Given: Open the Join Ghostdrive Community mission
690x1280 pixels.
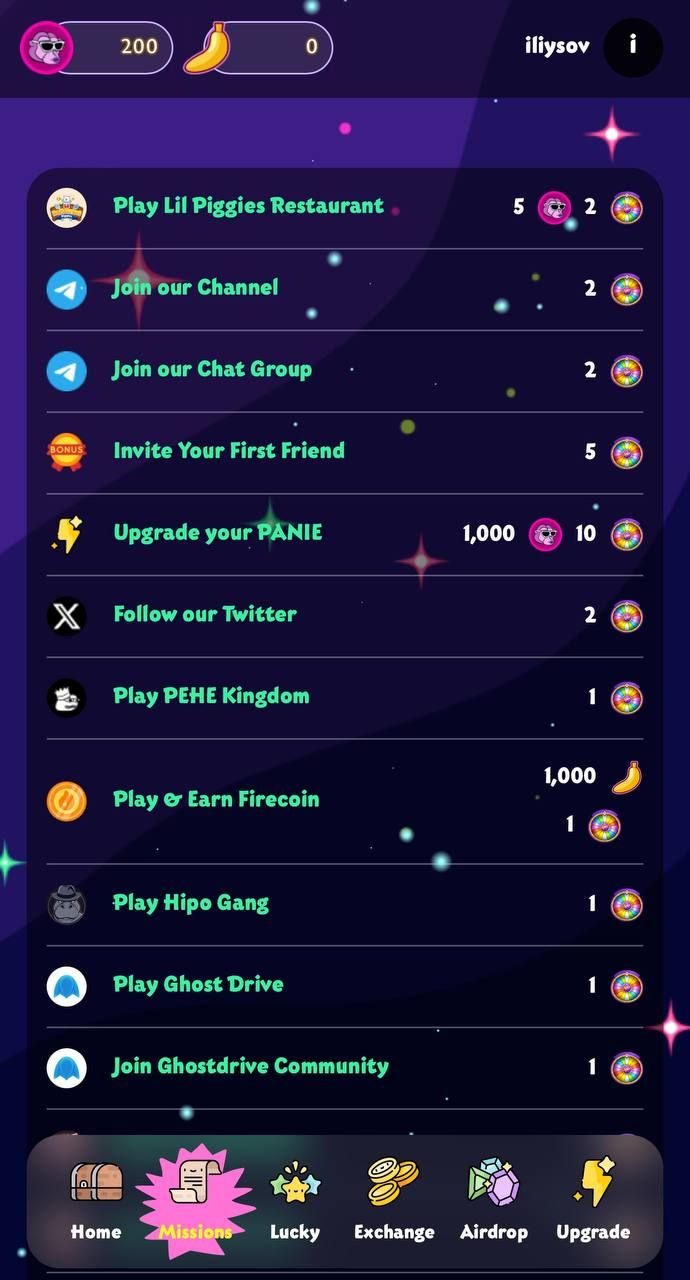Looking at the screenshot, I should pyautogui.click(x=250, y=1067).
